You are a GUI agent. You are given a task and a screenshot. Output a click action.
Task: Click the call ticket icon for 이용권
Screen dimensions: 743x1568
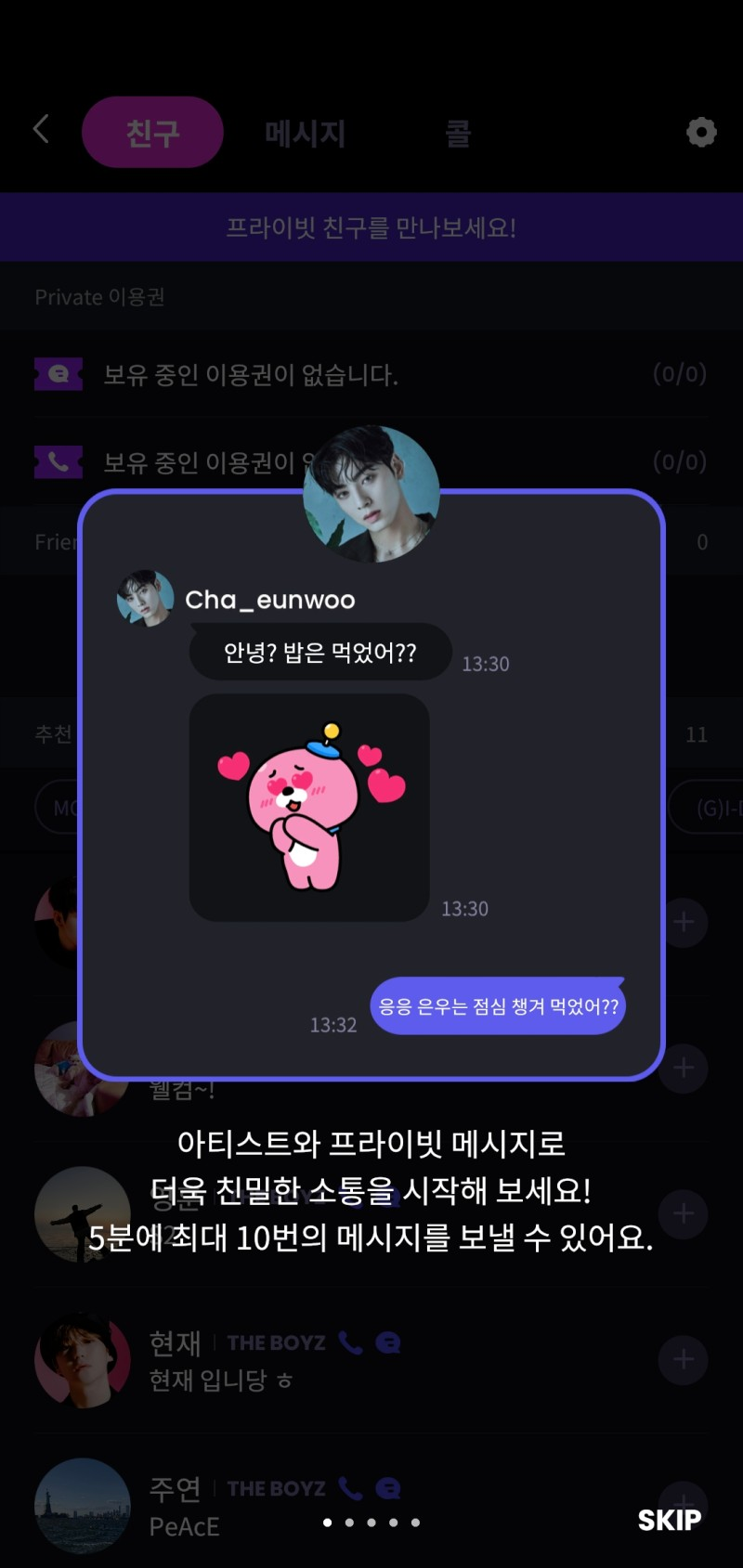(x=59, y=461)
